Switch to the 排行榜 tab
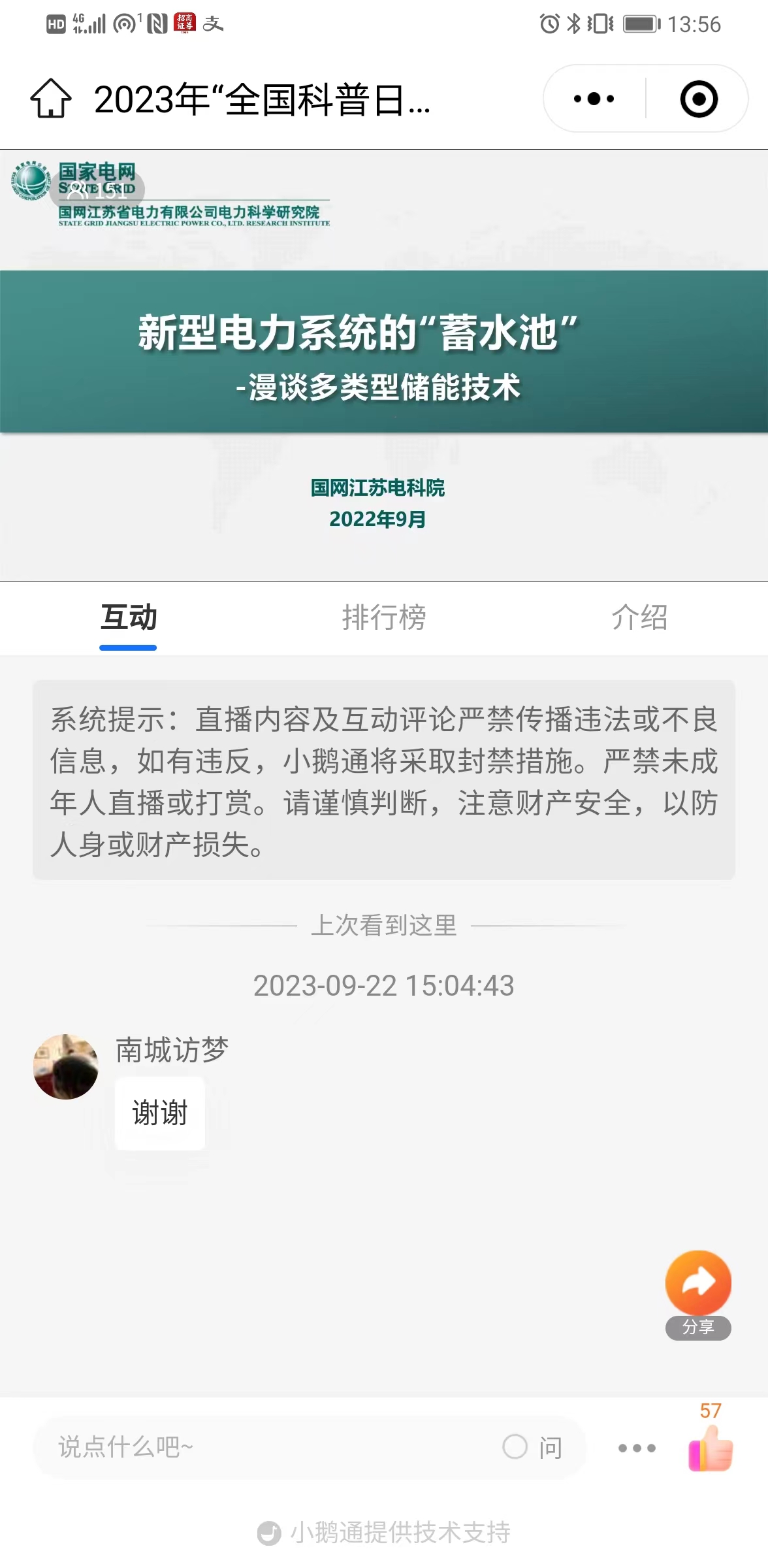The image size is (768, 1568). 384,617
